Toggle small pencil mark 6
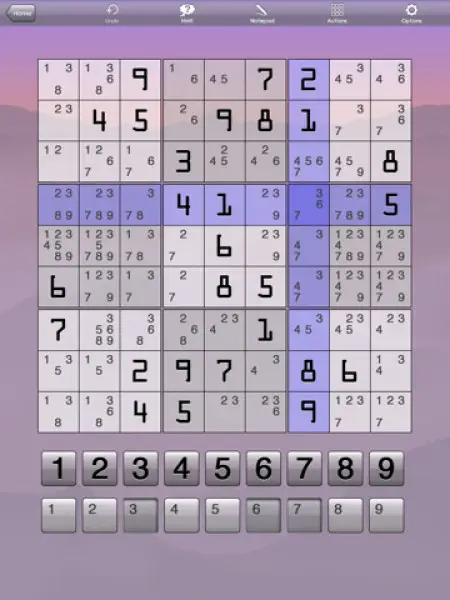450x600 pixels. click(x=263, y=515)
